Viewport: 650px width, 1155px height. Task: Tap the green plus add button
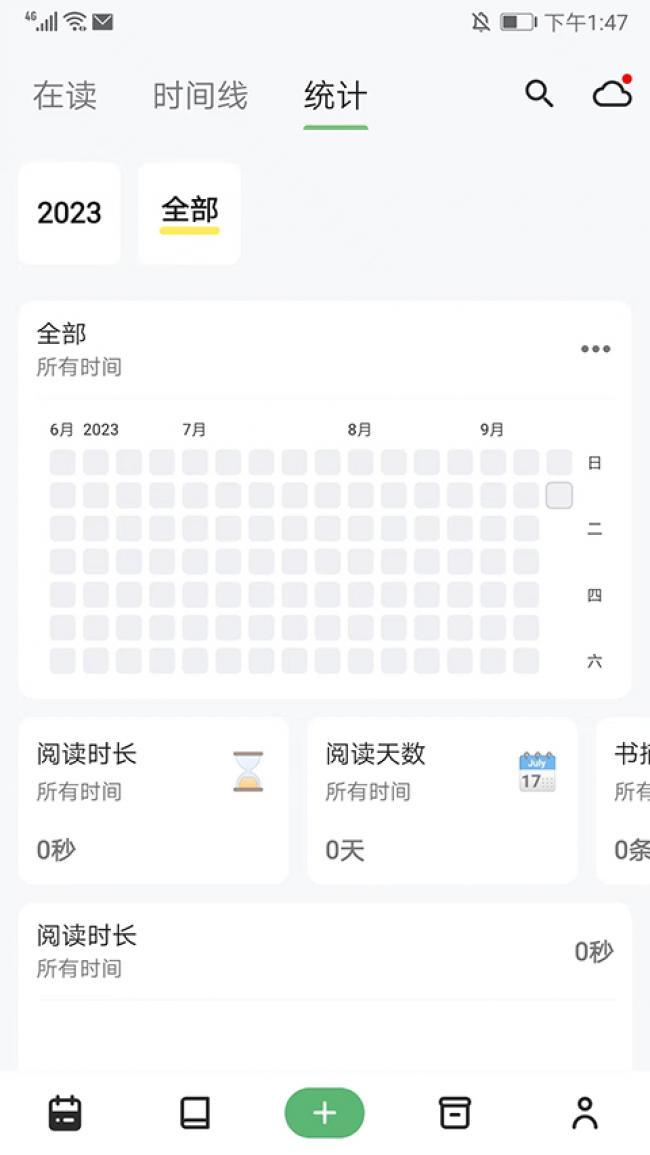(325, 1113)
